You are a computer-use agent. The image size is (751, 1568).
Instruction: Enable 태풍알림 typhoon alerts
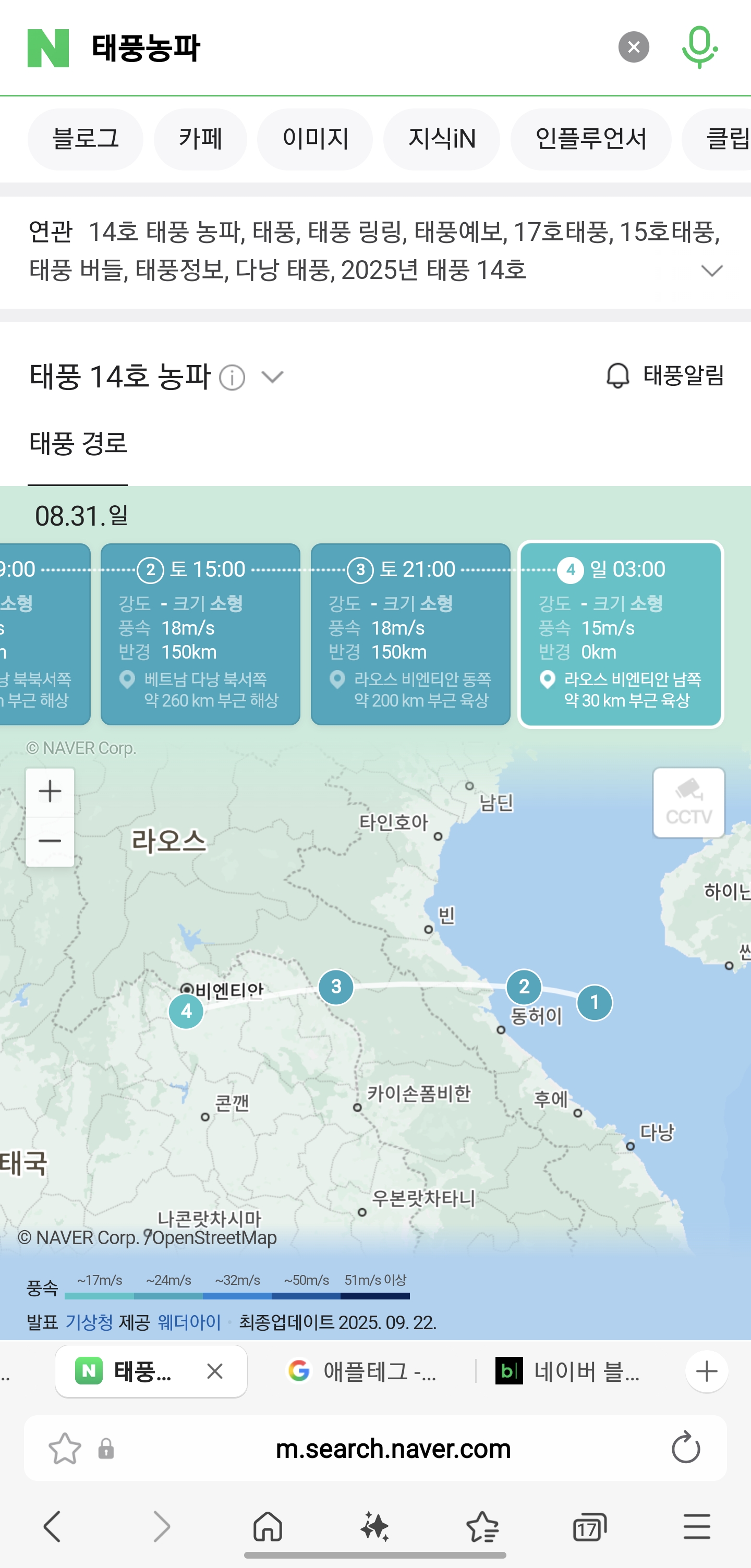(664, 375)
